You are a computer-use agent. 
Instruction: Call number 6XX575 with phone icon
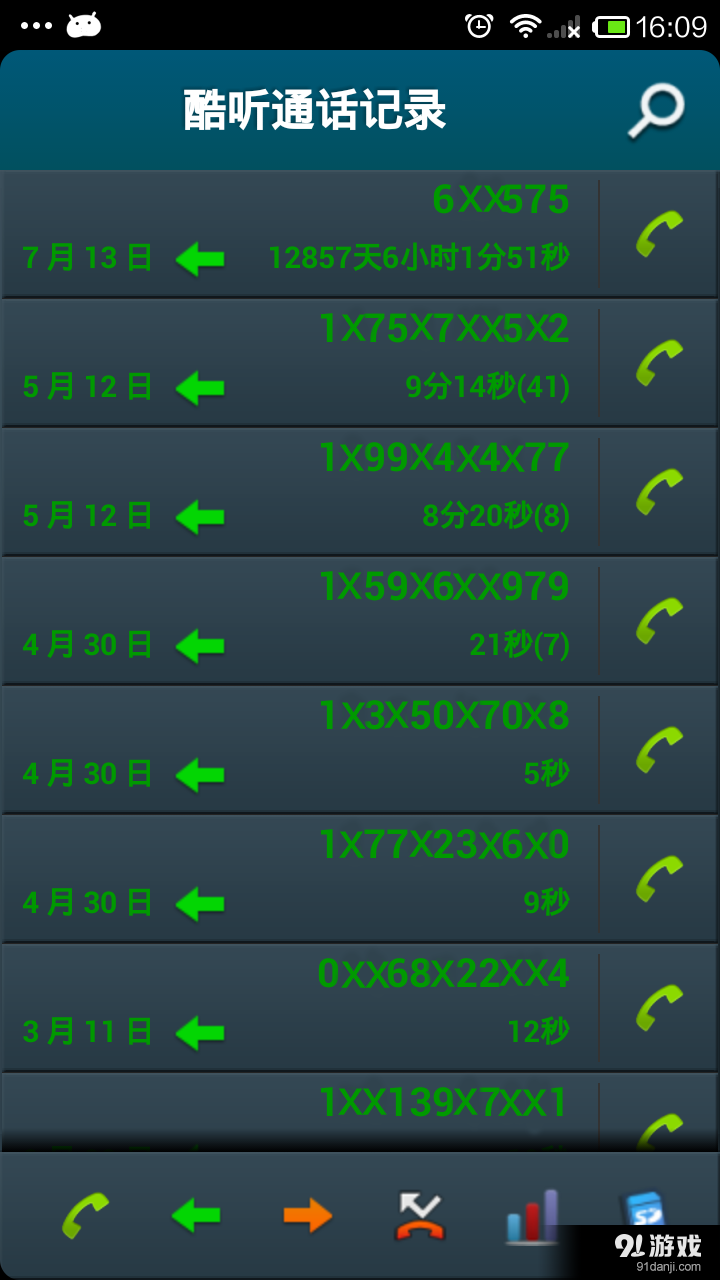pyautogui.click(x=659, y=234)
